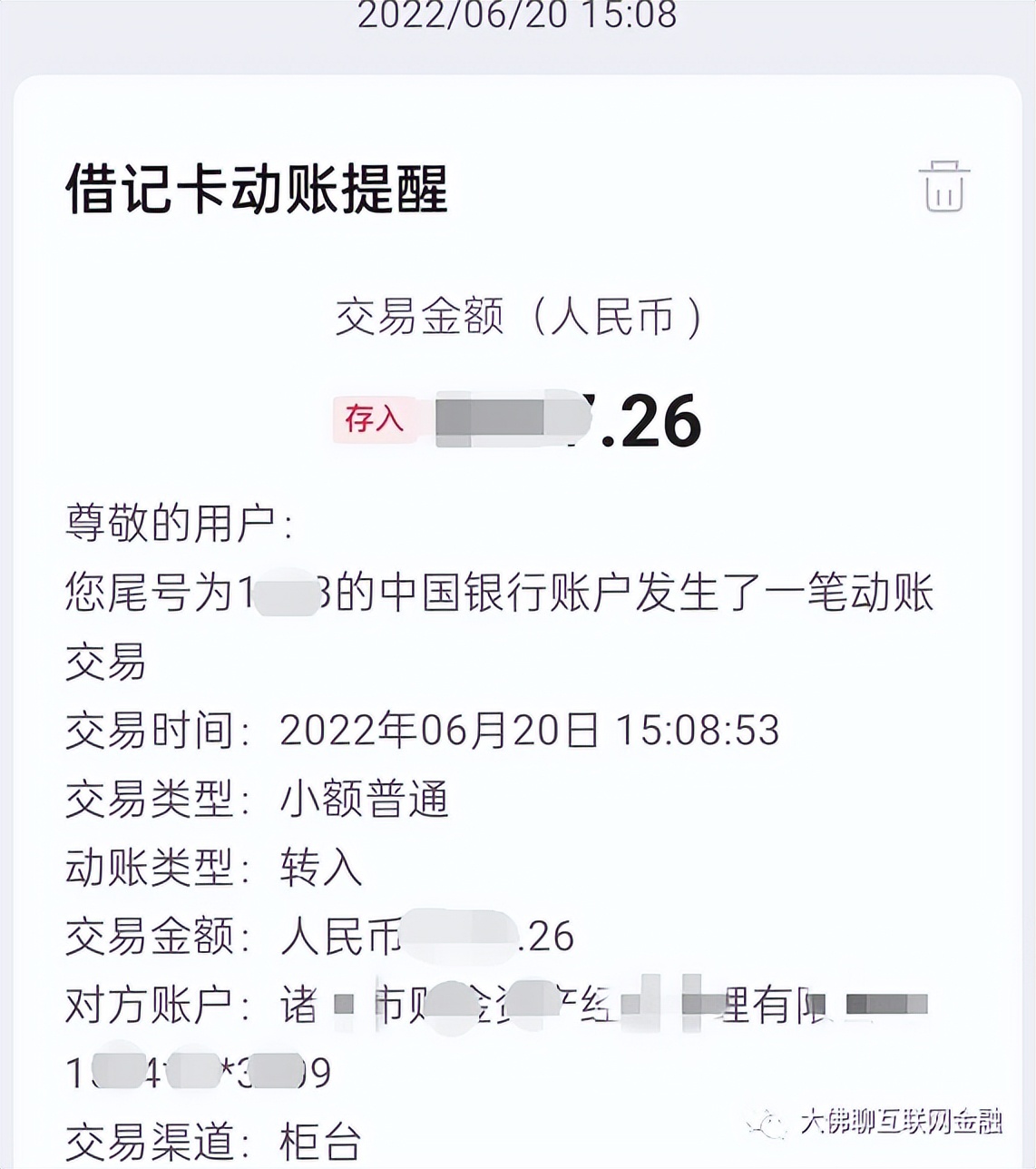This screenshot has height=1169, width=1036.
Task: Click the 交易金额（人民币）header text
Action: point(517,315)
